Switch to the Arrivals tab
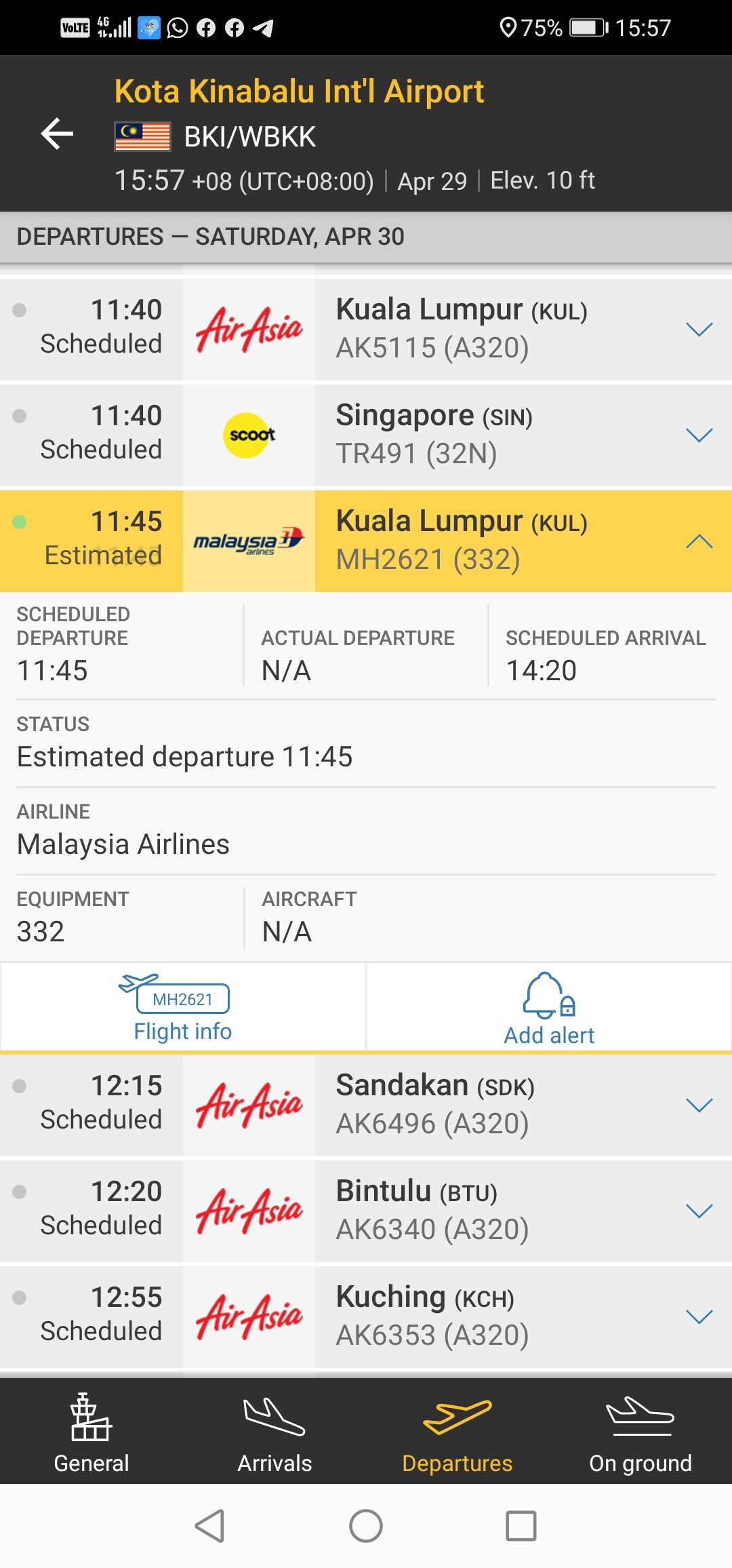 274,1432
